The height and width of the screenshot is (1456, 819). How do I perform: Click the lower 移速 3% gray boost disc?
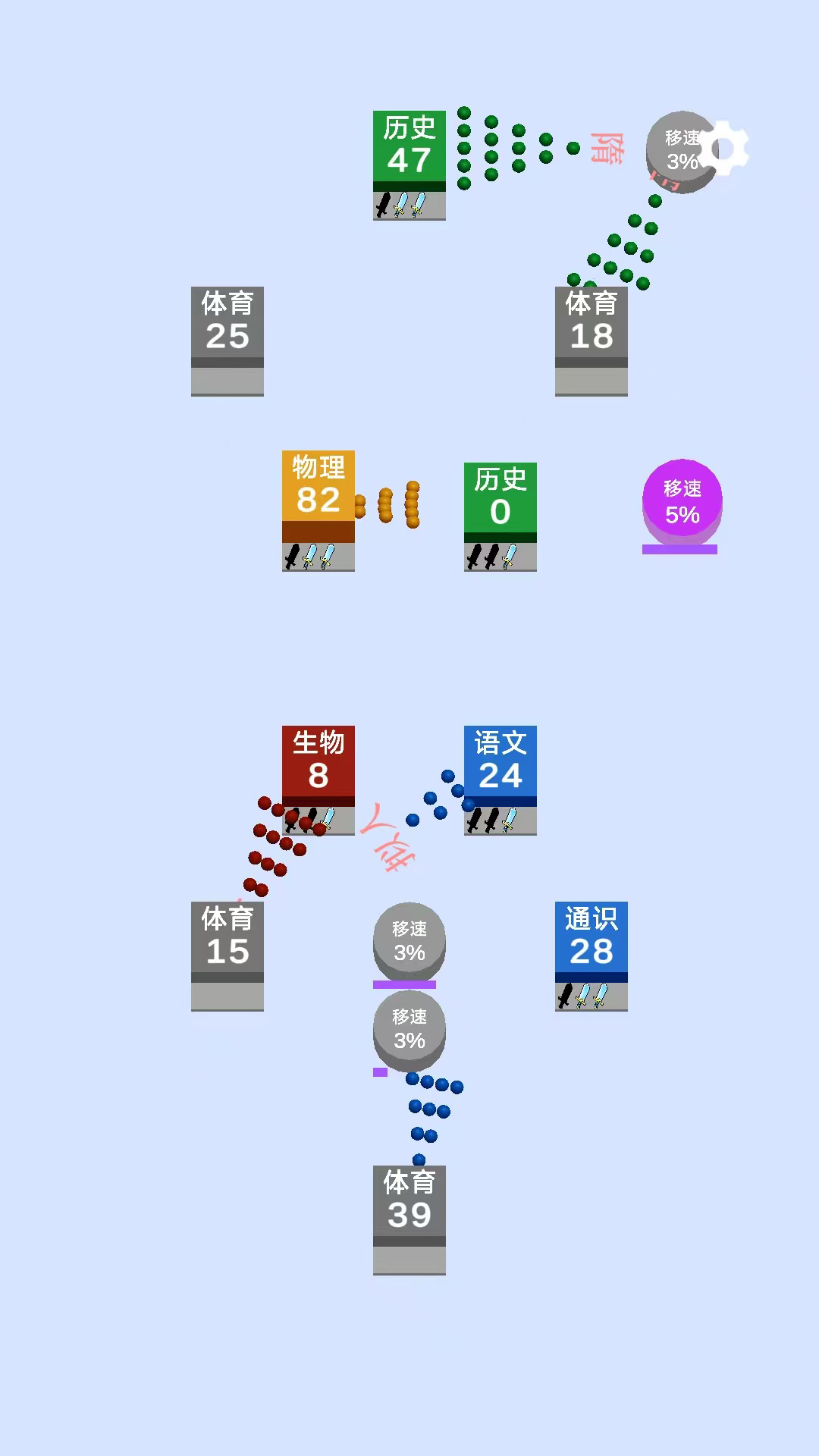pyautogui.click(x=408, y=1033)
